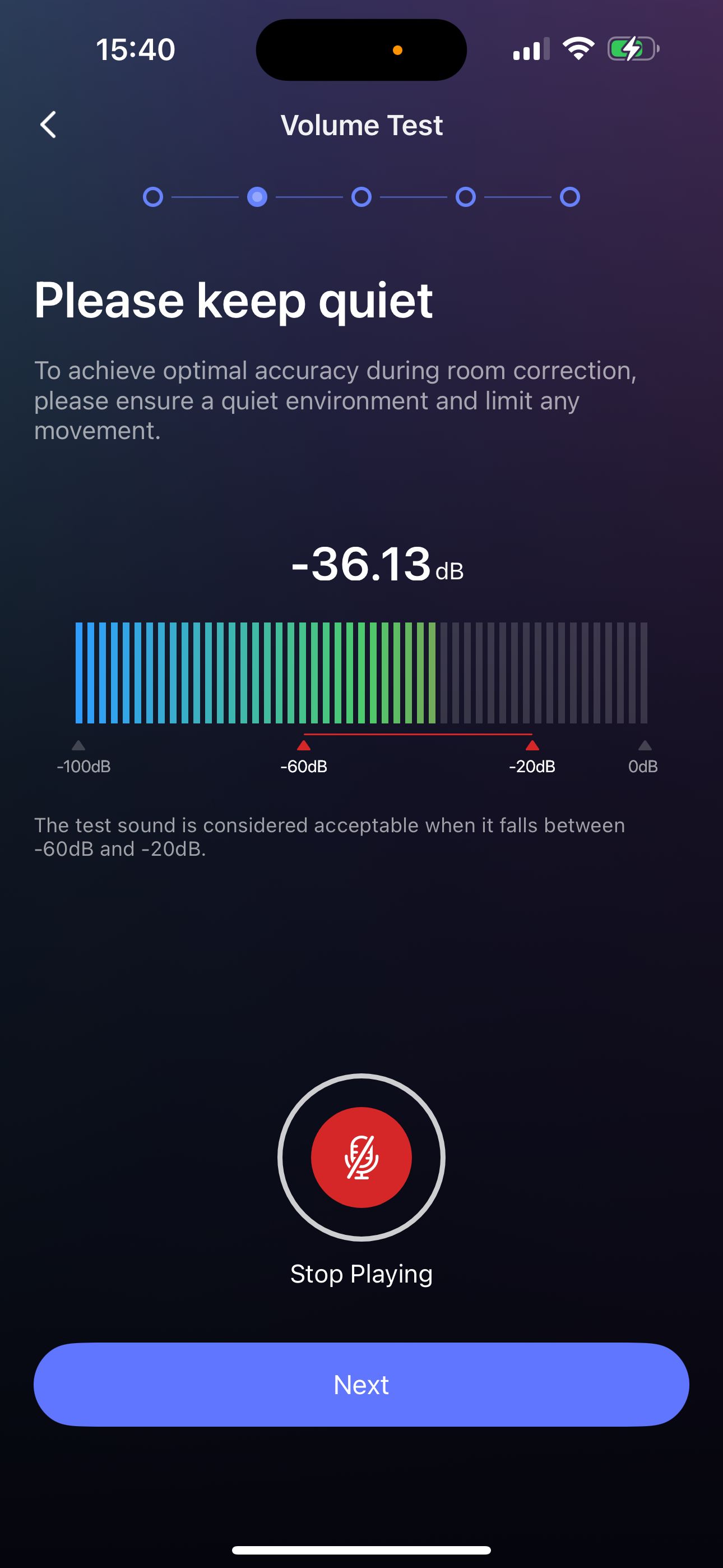The height and width of the screenshot is (1568, 723).
Task: Stop playing the test sound
Action: (361, 1156)
